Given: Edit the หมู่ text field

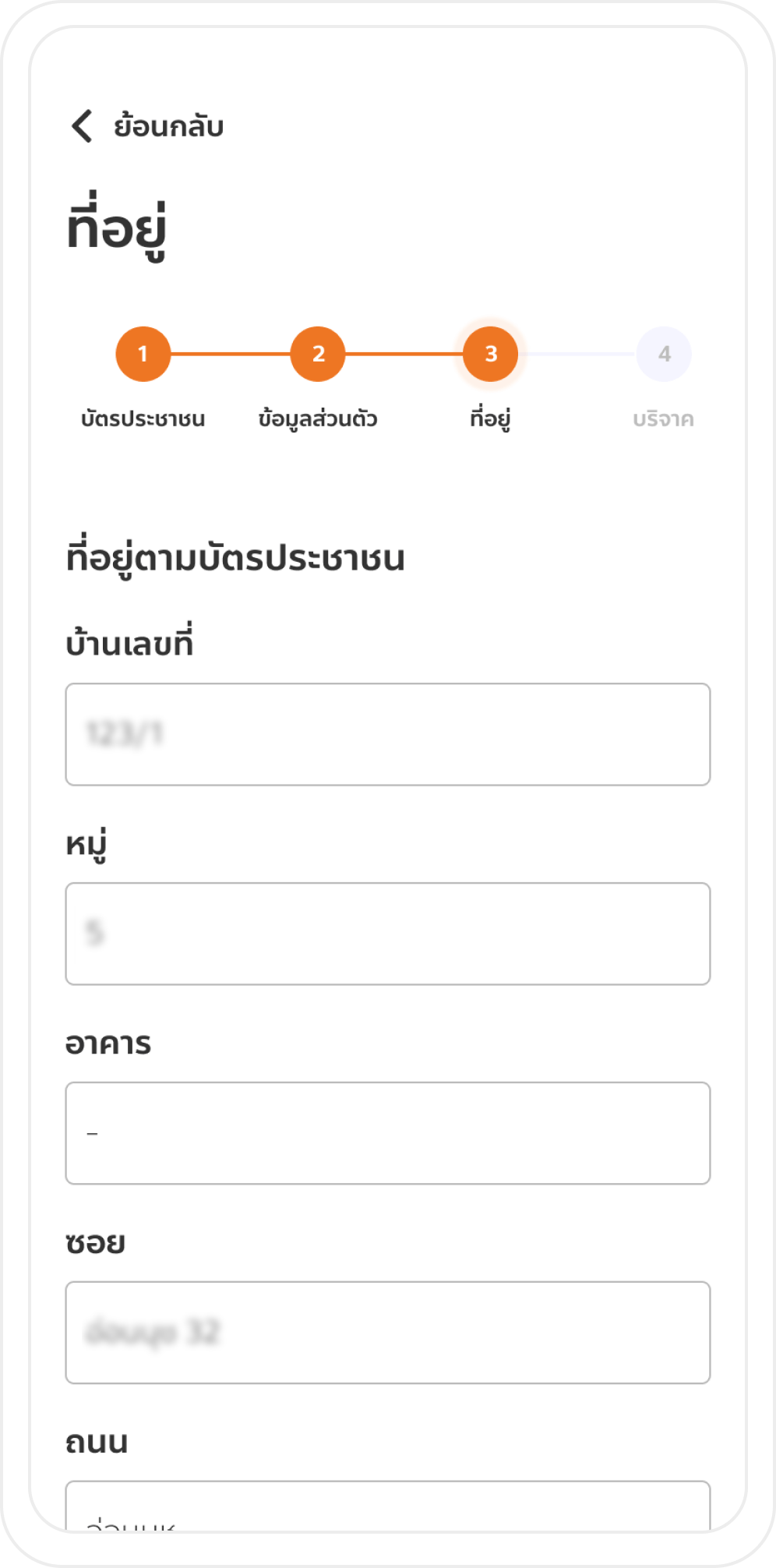Looking at the screenshot, I should (388, 934).
